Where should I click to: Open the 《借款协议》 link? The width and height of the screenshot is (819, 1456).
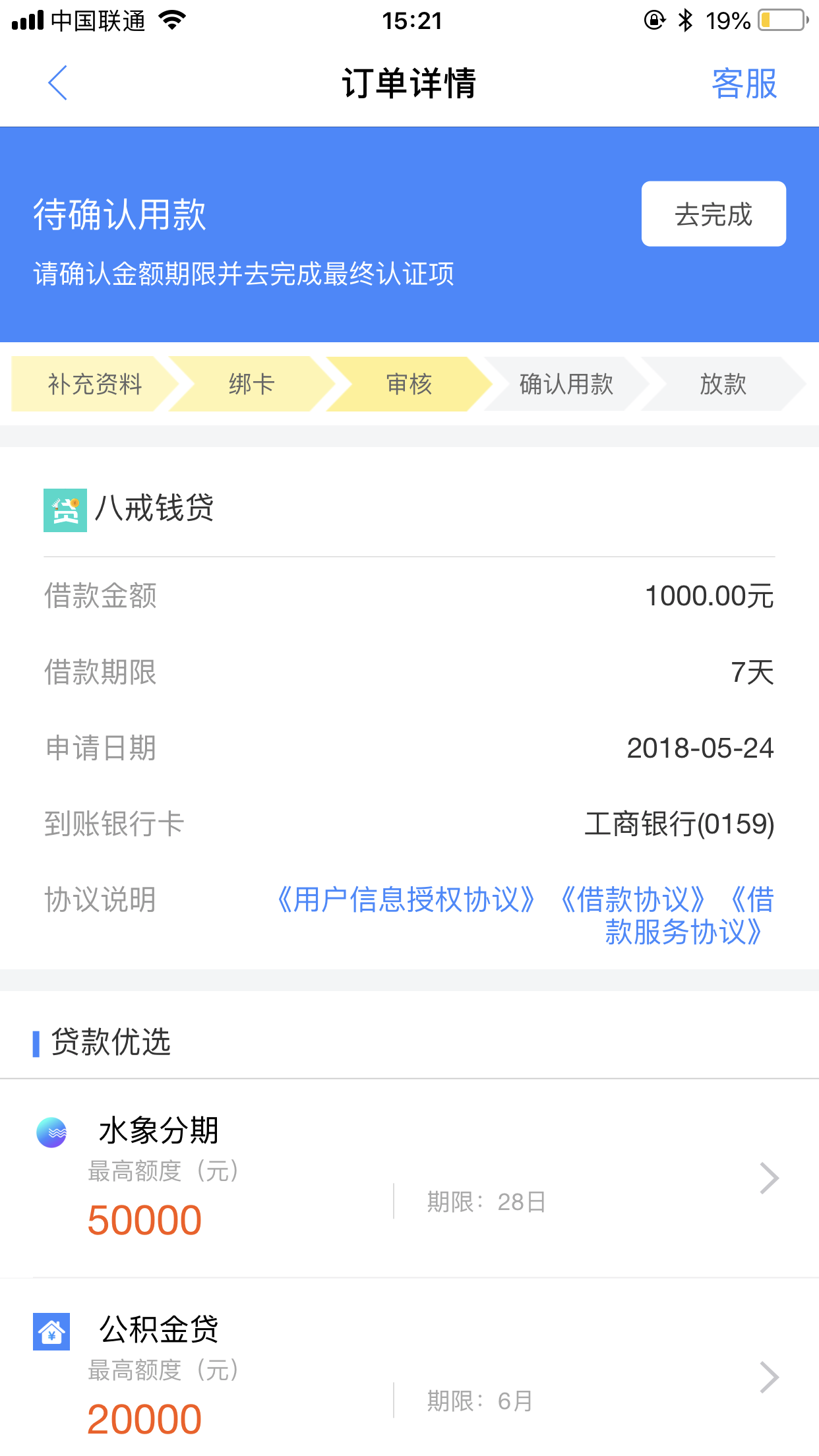pos(633,899)
